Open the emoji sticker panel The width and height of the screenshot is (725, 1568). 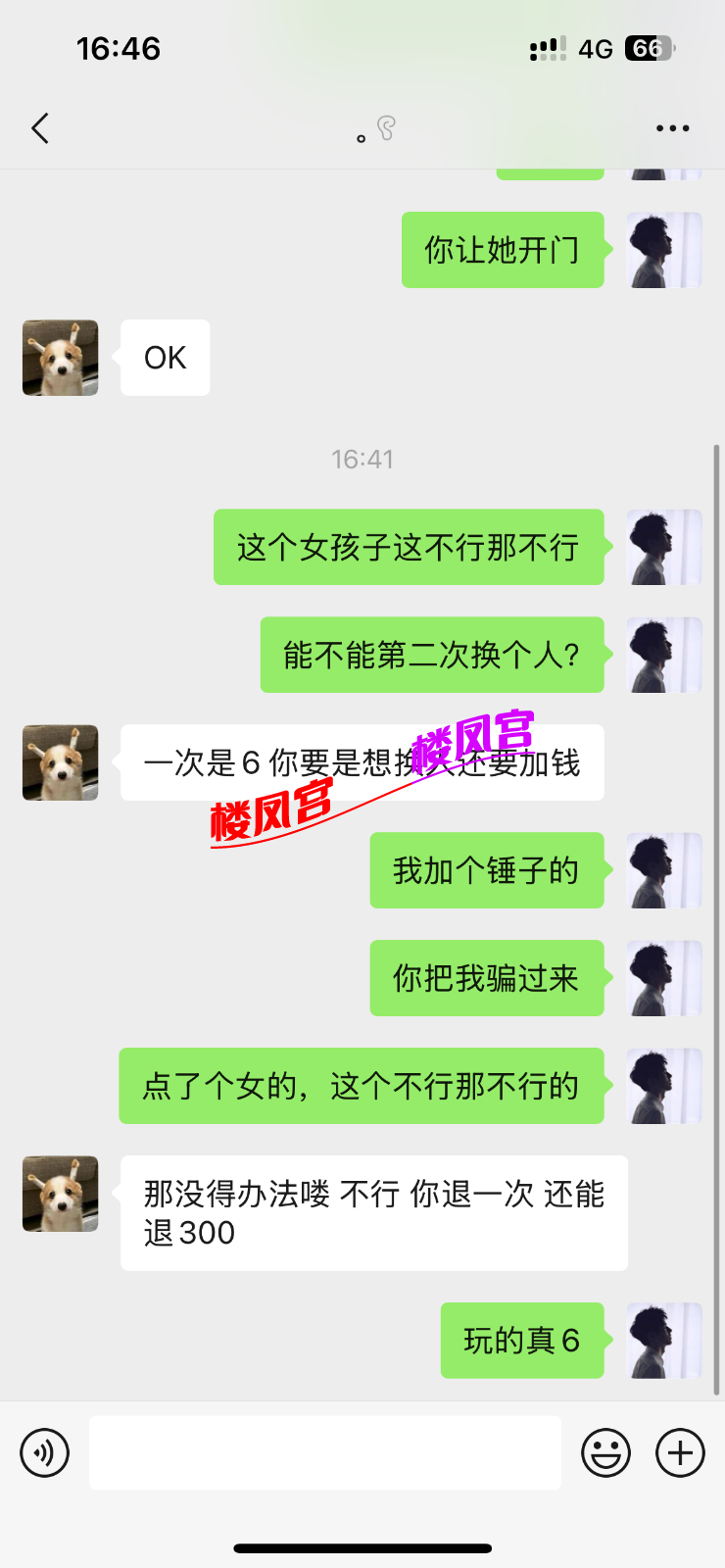[605, 1452]
